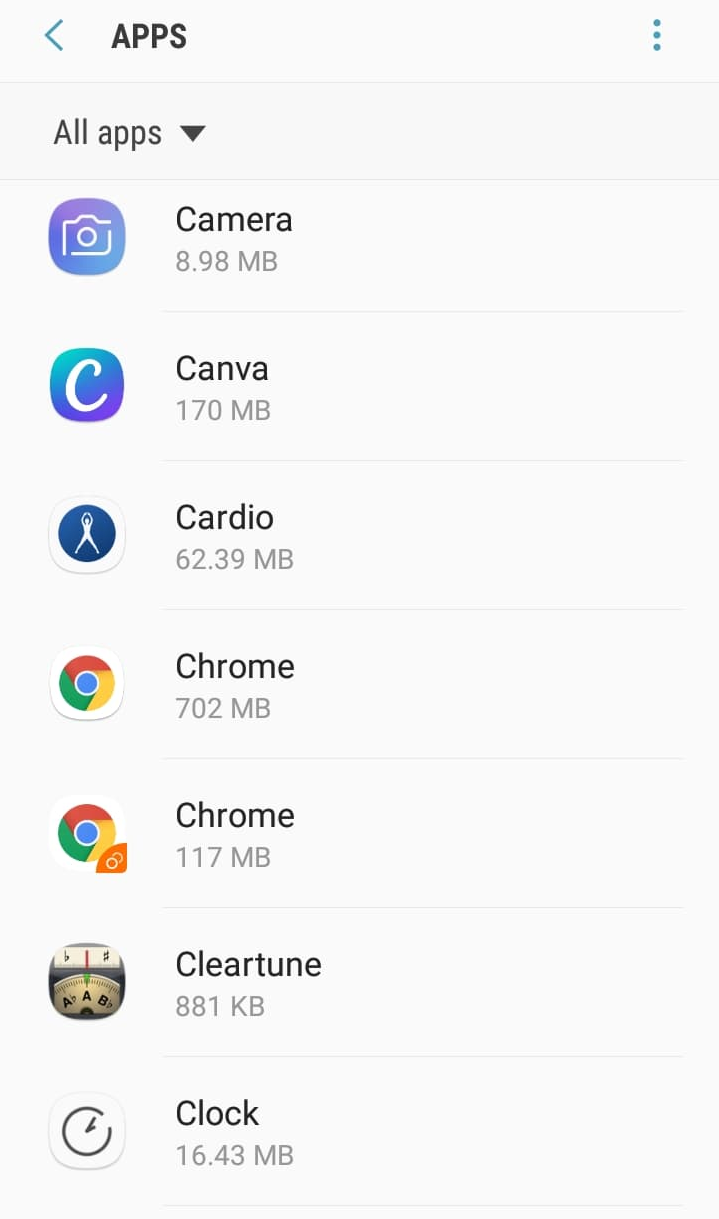This screenshot has width=719, height=1219.
Task: Open the Clock app settings
Action: [360, 1132]
